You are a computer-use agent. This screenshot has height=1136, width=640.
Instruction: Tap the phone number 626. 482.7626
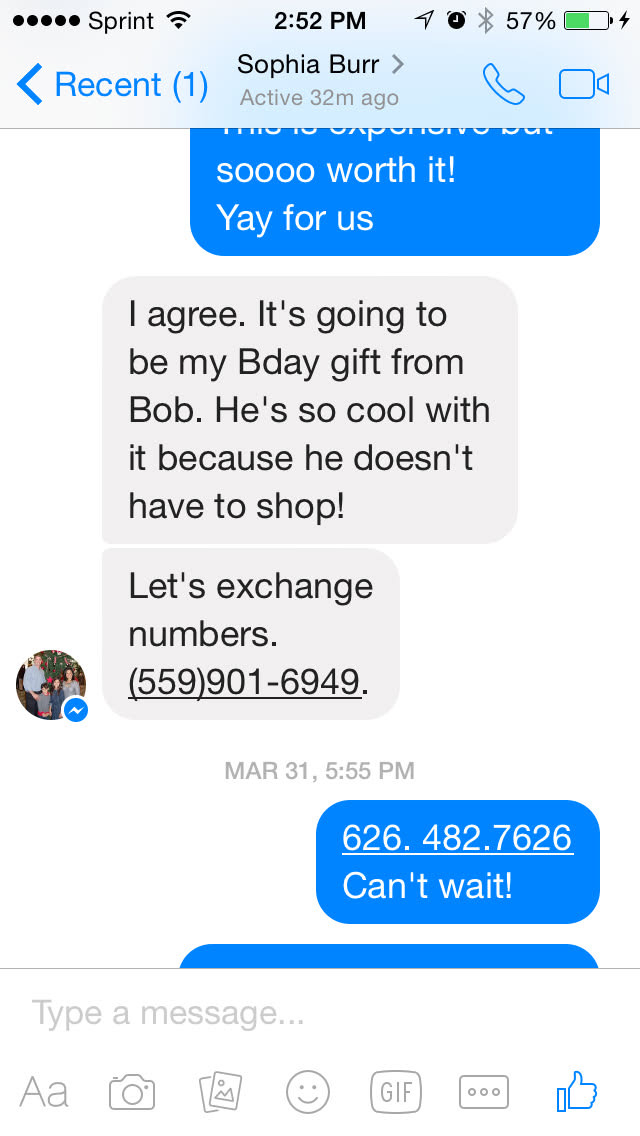(457, 837)
